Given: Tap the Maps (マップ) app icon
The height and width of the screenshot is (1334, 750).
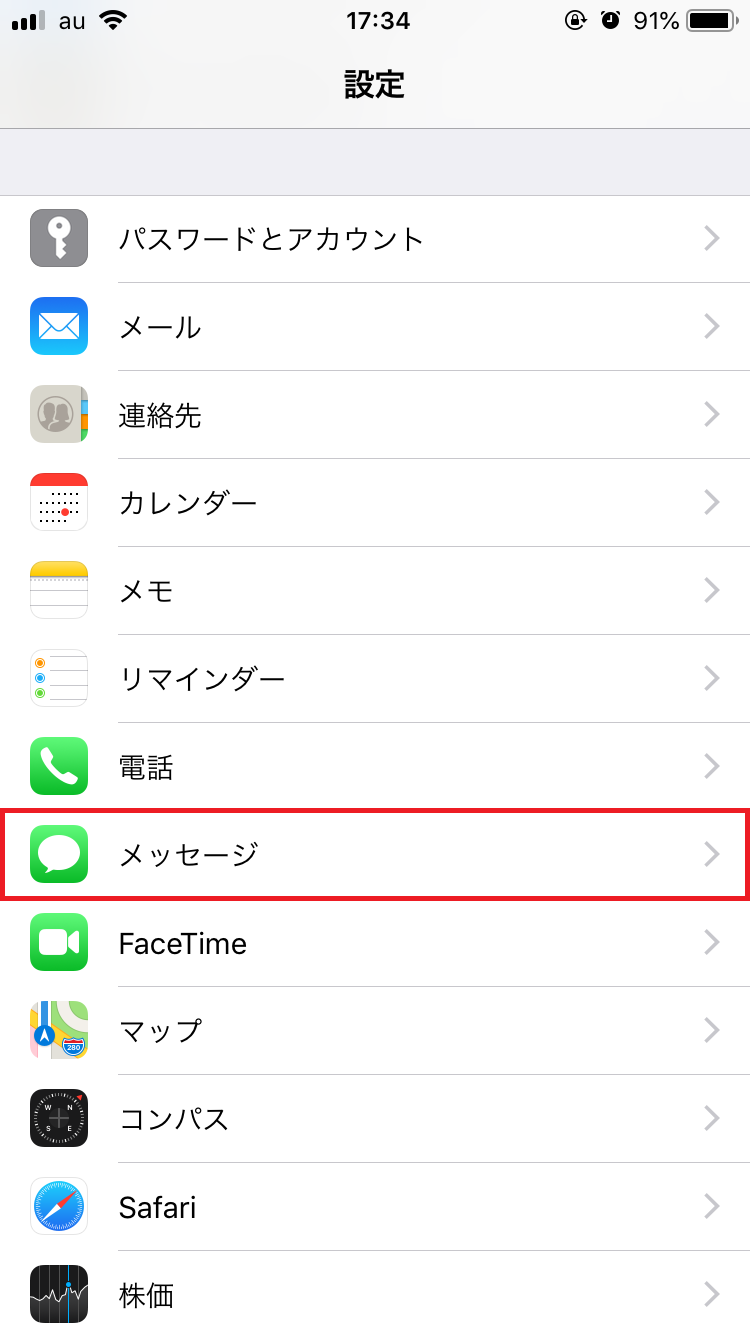Looking at the screenshot, I should click(x=58, y=1030).
